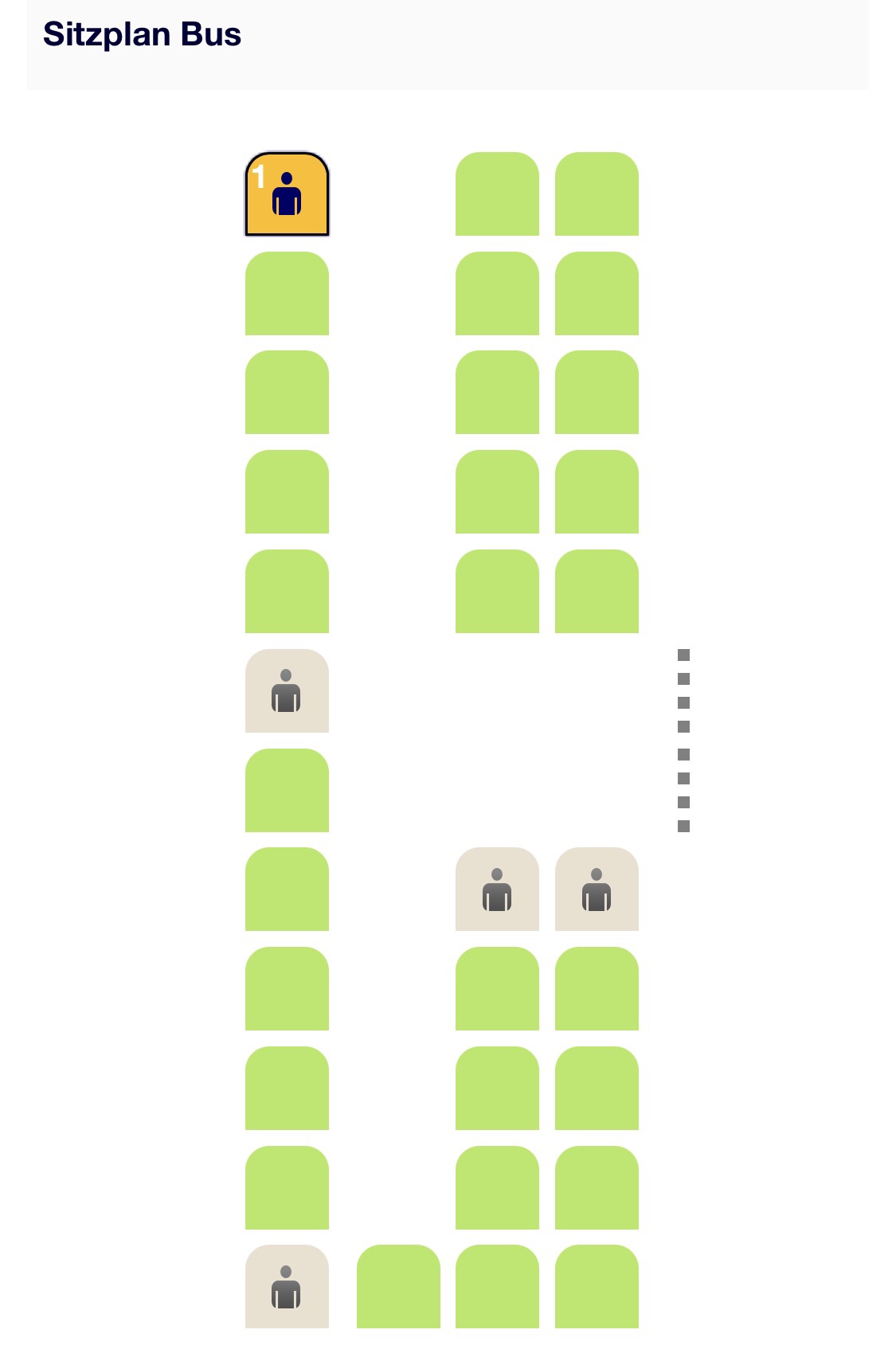This screenshot has height=1353, width=896.
Task: Deselect the highlighted seat number 1
Action: coord(287,194)
